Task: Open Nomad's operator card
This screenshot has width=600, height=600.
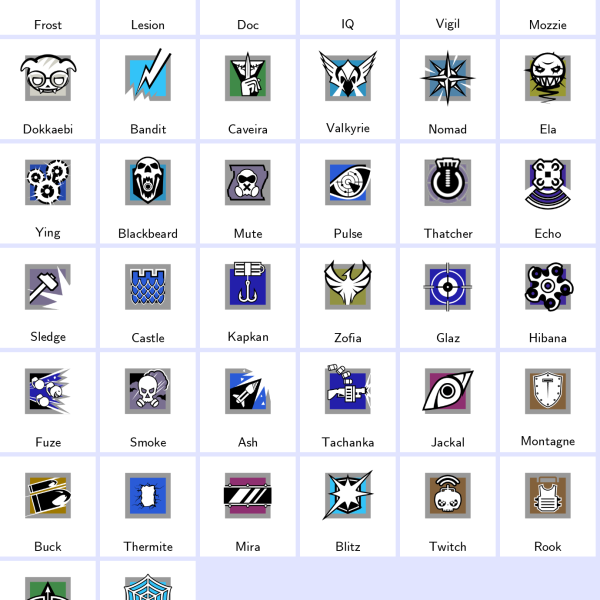Action: point(448,88)
